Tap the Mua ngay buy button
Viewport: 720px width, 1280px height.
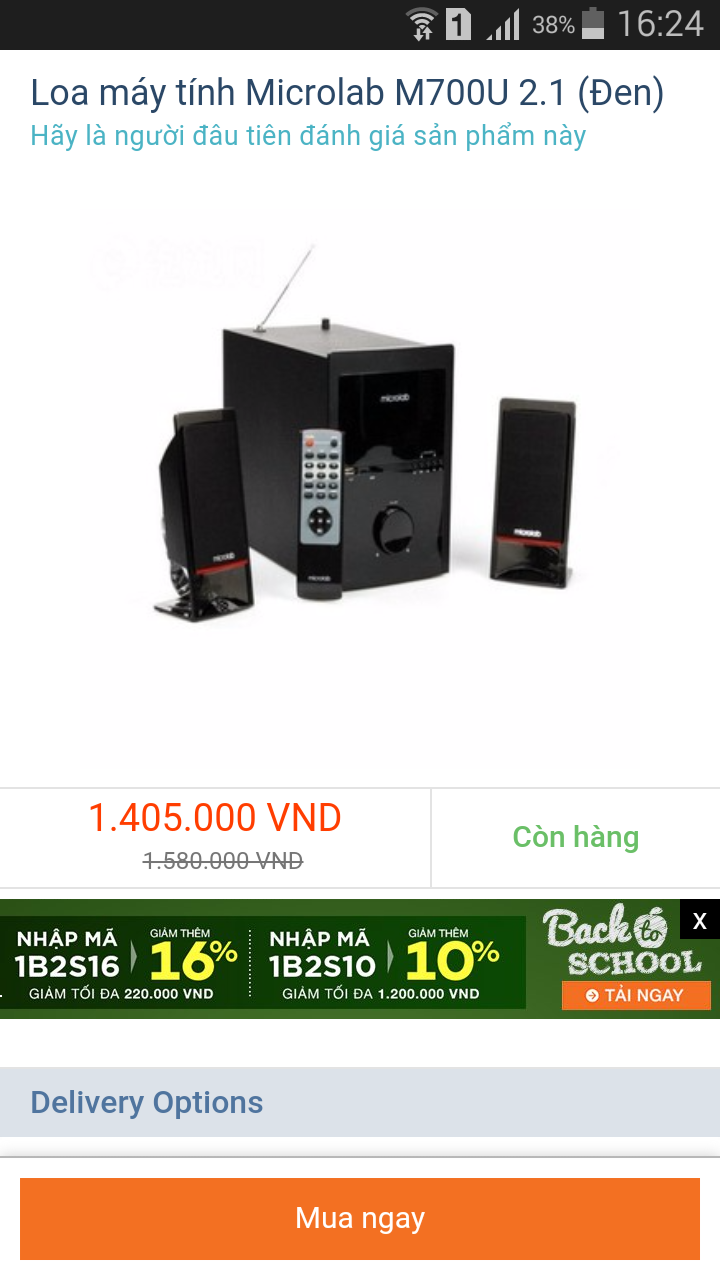[360, 1218]
